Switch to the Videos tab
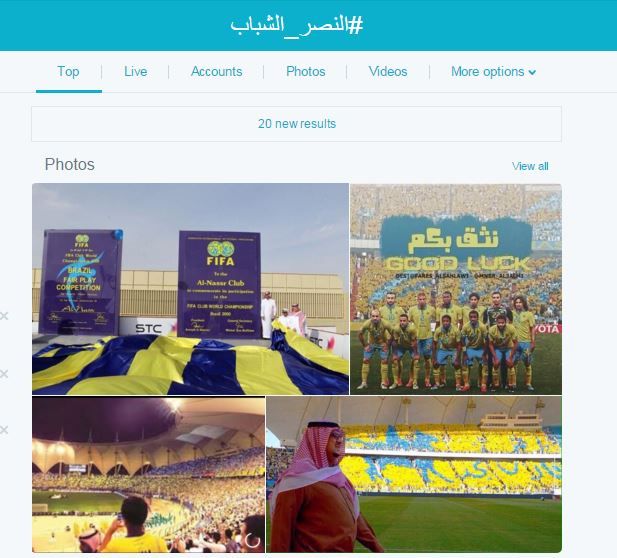 [388, 72]
